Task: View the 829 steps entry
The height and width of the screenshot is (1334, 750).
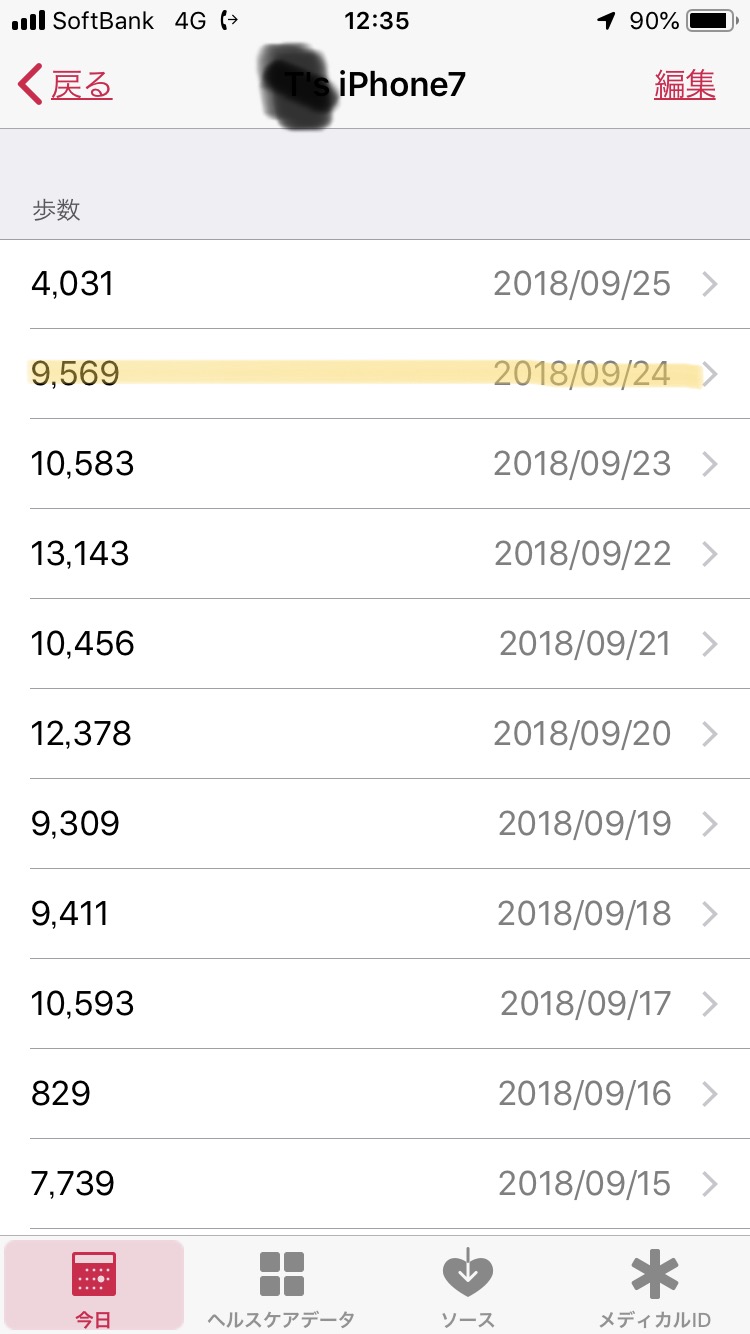Action: tap(375, 1094)
